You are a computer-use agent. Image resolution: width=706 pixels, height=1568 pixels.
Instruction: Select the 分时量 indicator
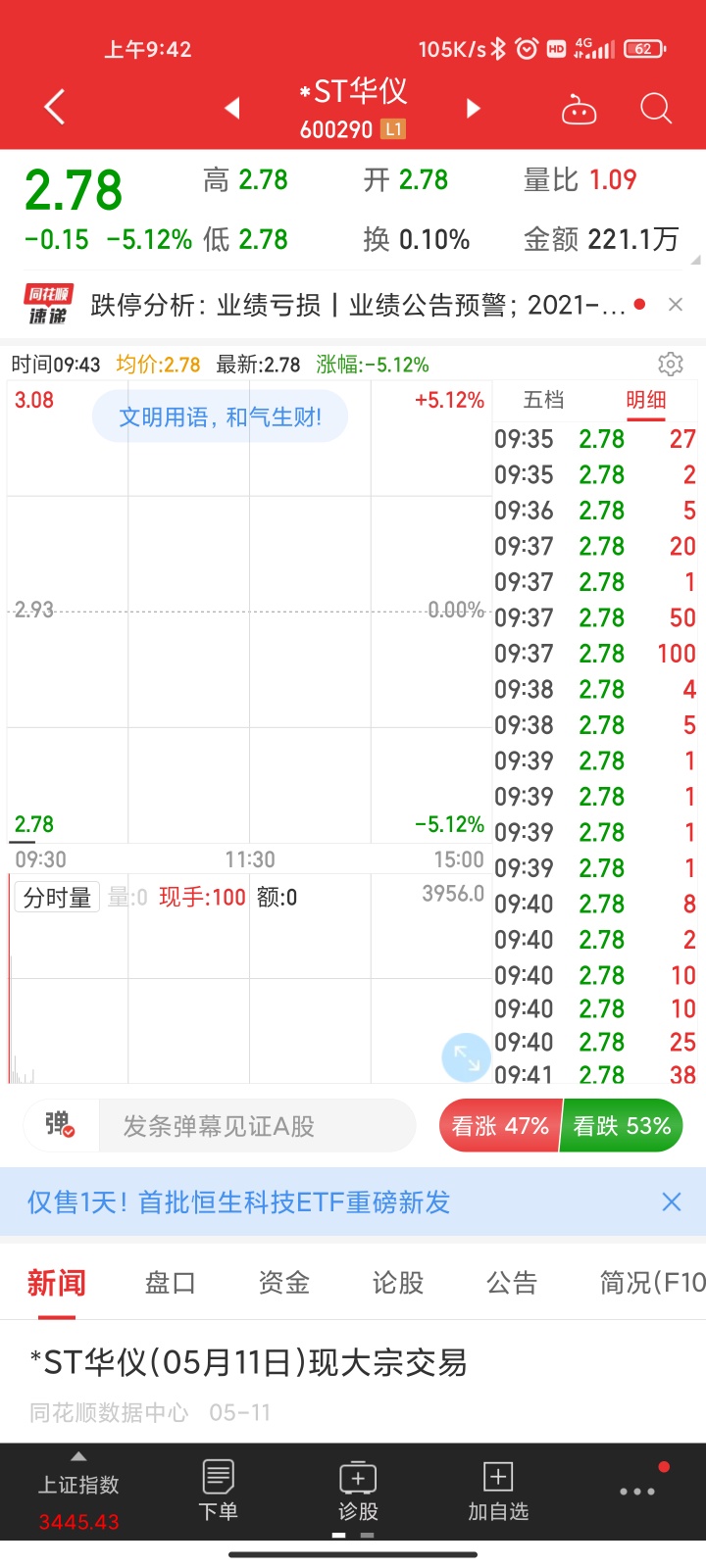(57, 897)
